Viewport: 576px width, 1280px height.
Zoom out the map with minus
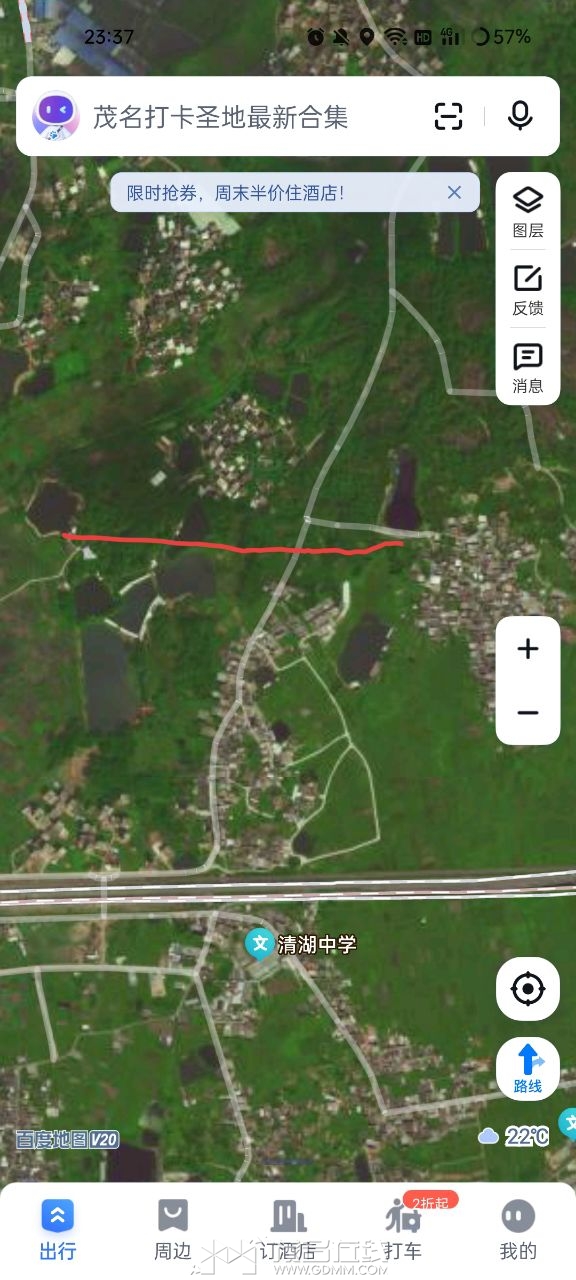click(528, 713)
